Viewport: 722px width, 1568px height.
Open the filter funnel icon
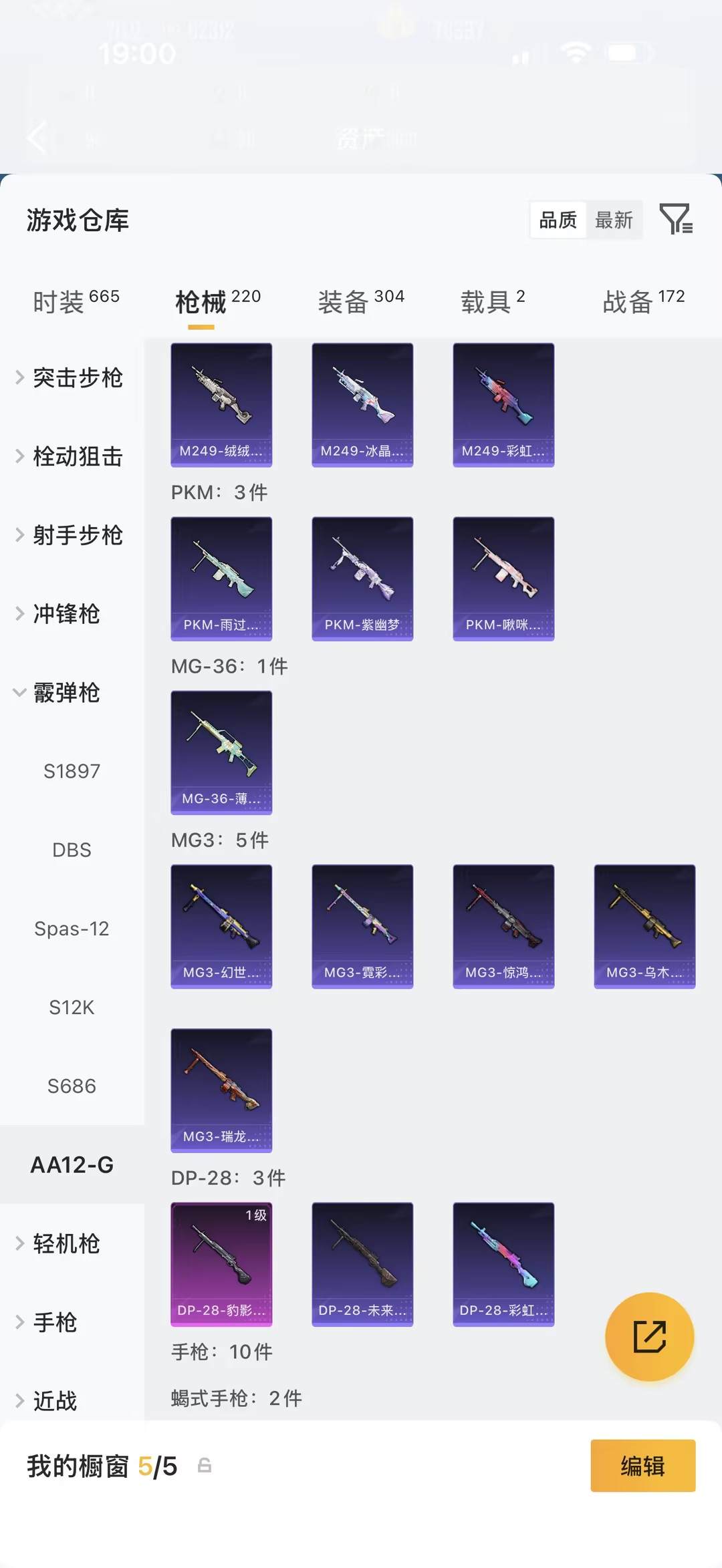pyautogui.click(x=676, y=219)
